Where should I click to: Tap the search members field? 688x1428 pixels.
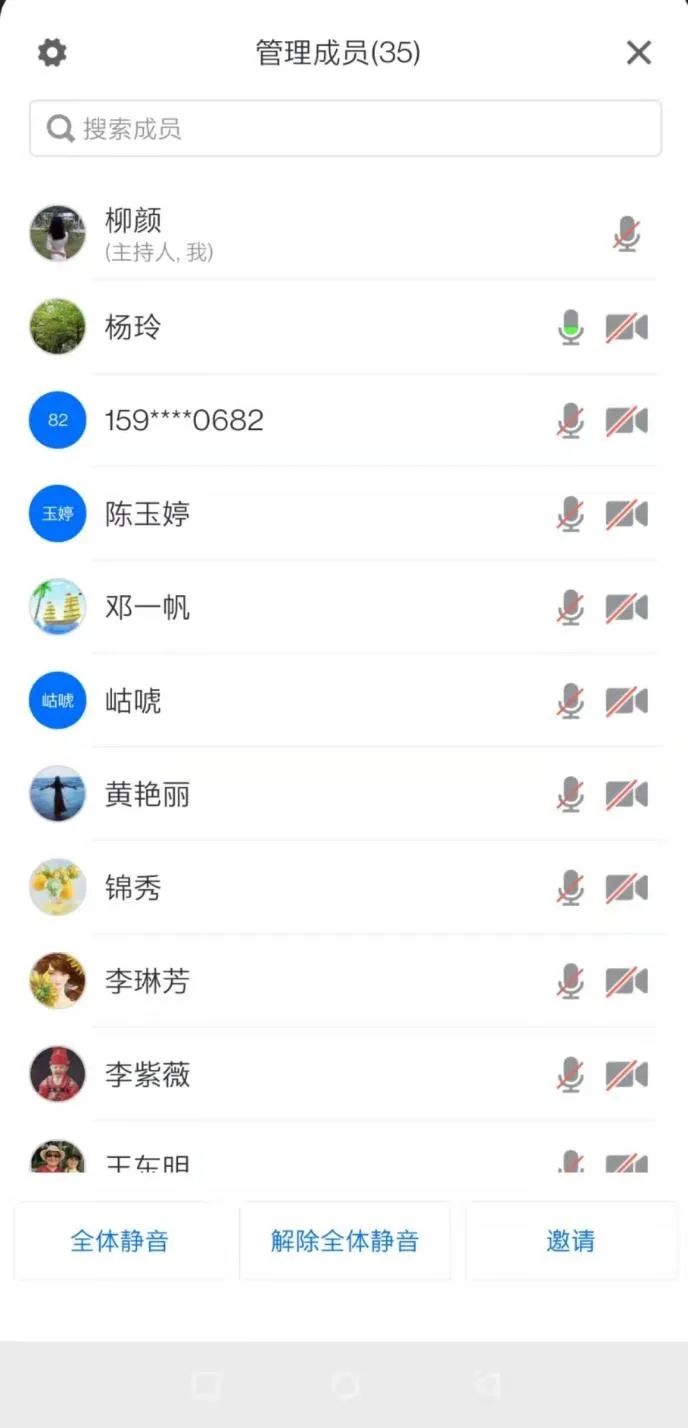[x=345, y=129]
